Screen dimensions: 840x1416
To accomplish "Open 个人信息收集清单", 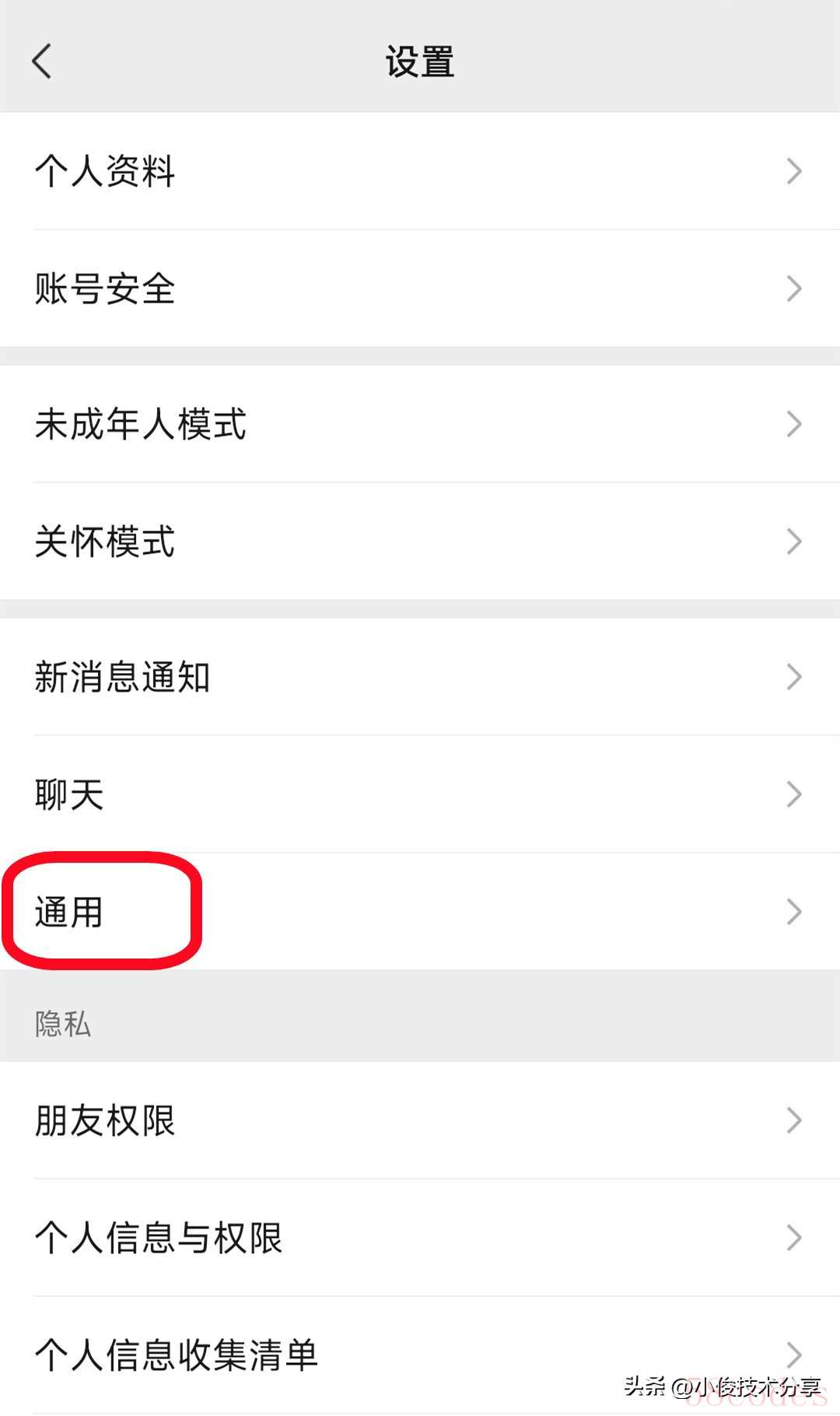I will (x=420, y=1355).
